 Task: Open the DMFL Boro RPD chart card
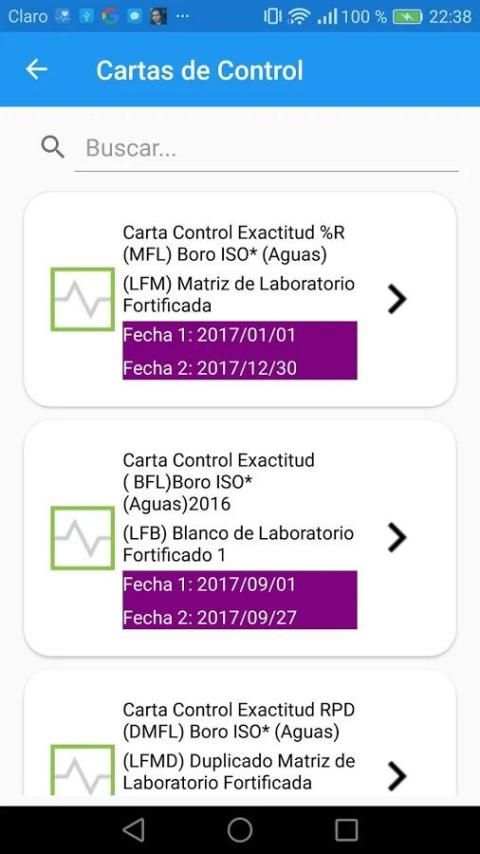240,733
